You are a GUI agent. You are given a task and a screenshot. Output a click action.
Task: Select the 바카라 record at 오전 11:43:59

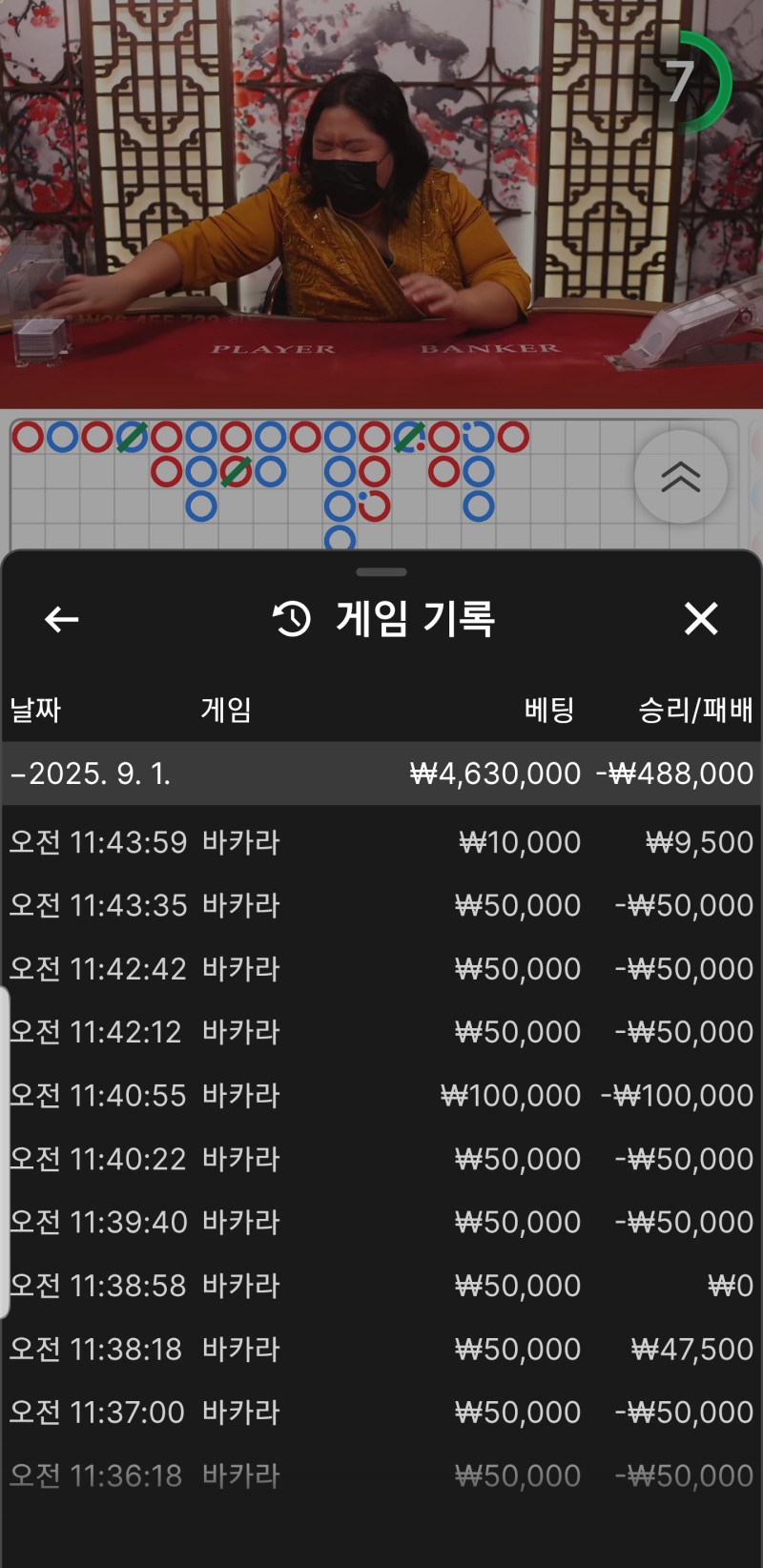381,841
